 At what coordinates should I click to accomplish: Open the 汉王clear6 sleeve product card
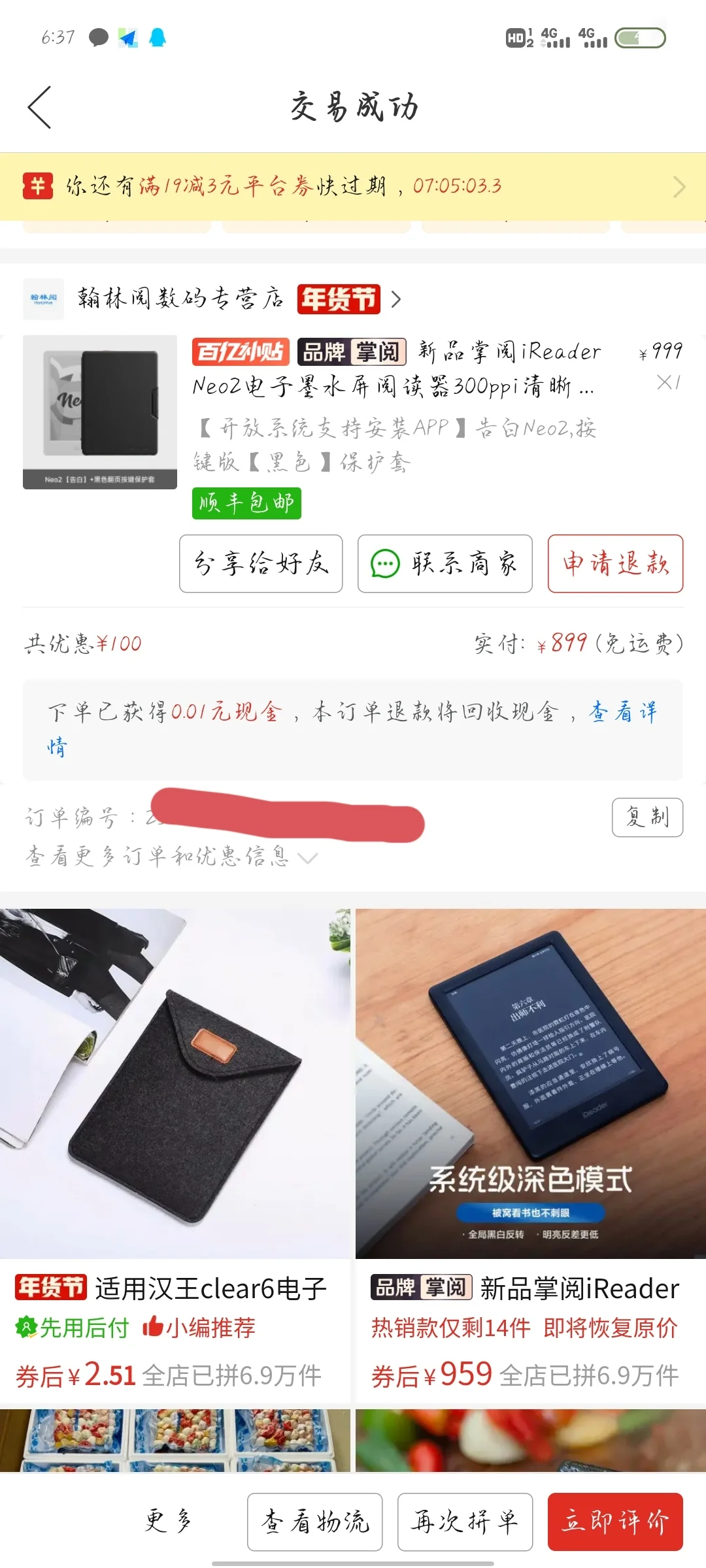pyautogui.click(x=175, y=1155)
